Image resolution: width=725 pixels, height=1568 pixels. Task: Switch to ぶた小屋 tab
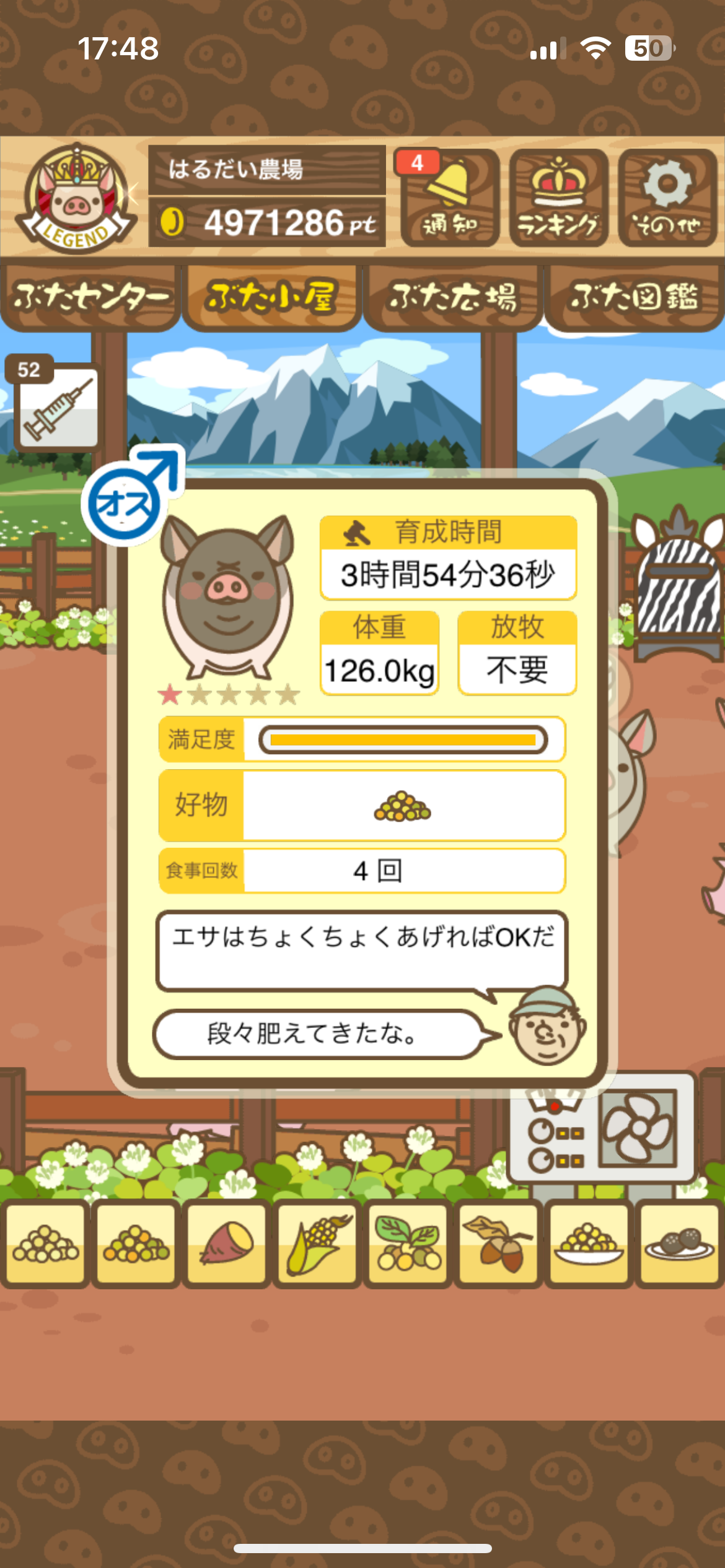click(271, 297)
